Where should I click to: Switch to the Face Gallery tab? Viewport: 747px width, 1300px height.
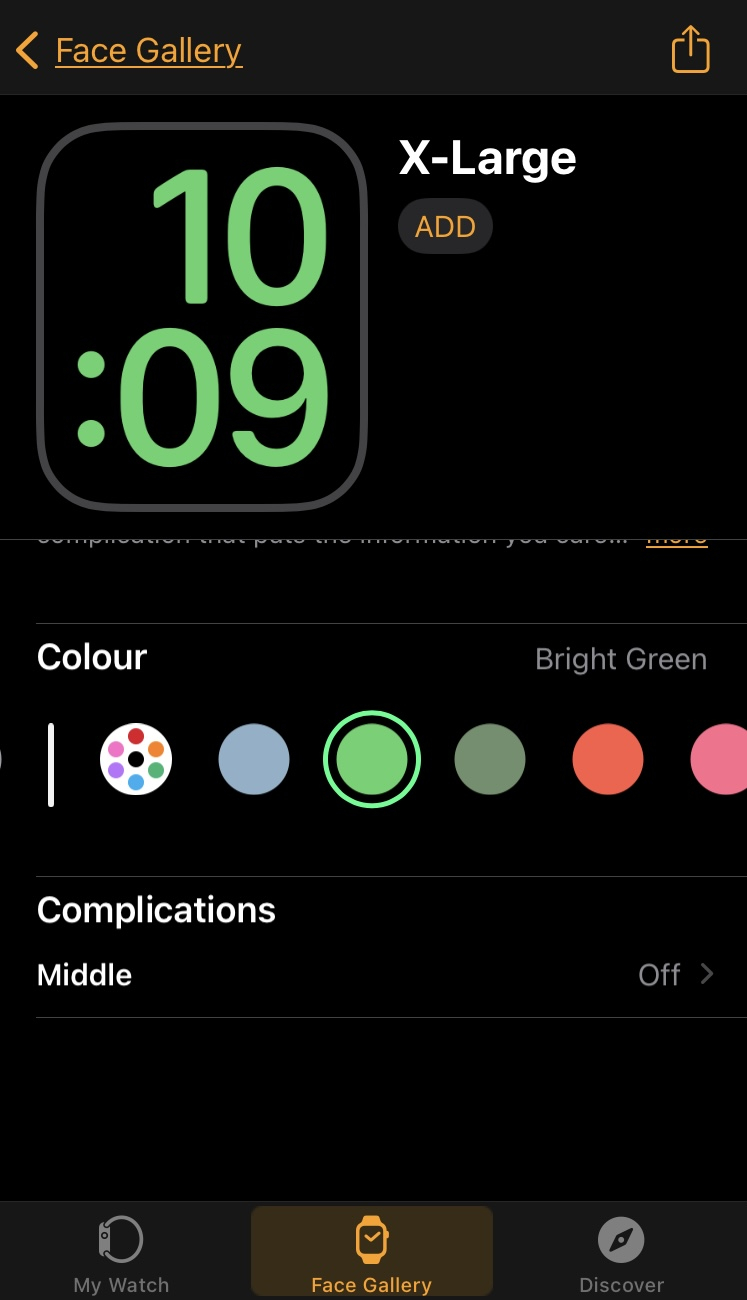click(x=372, y=1252)
